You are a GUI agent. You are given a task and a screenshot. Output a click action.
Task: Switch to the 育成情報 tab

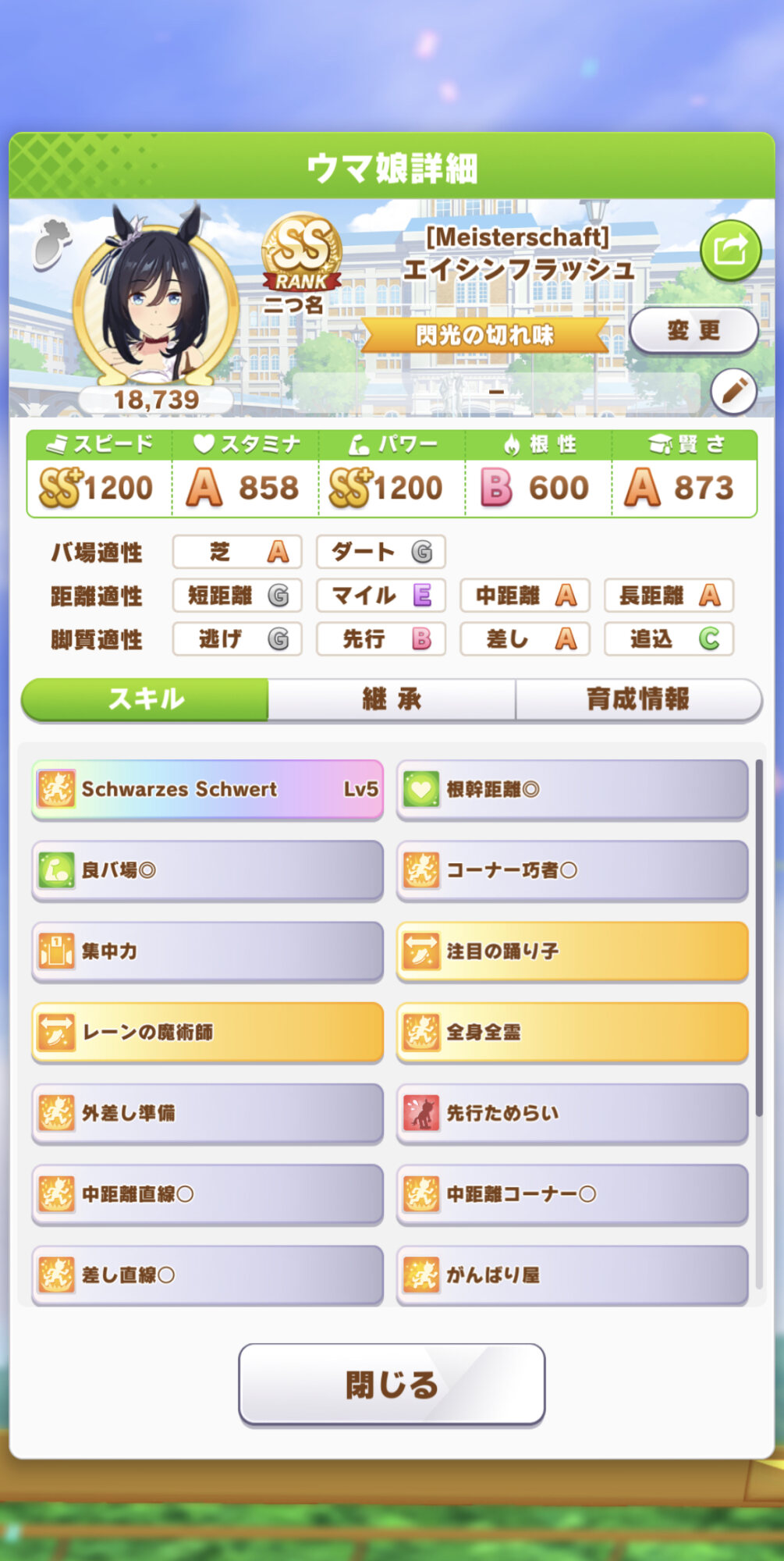coord(638,699)
